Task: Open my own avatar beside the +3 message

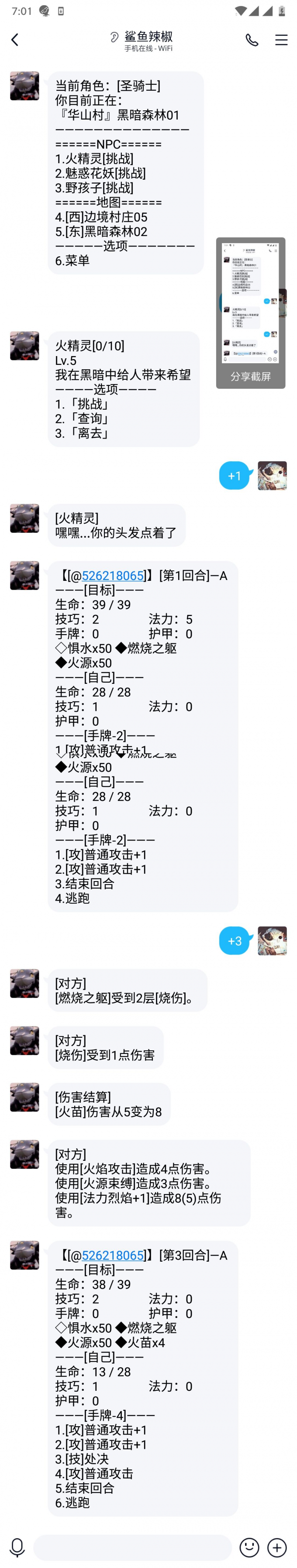Action: (x=272, y=940)
